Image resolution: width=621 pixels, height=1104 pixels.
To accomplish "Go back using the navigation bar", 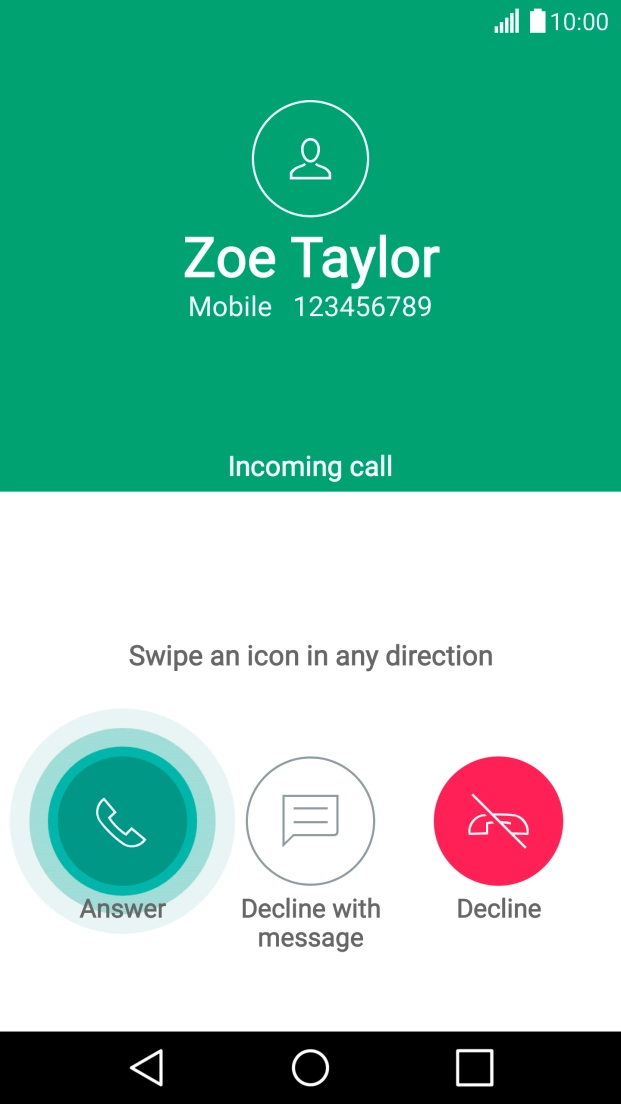I will 147,1067.
